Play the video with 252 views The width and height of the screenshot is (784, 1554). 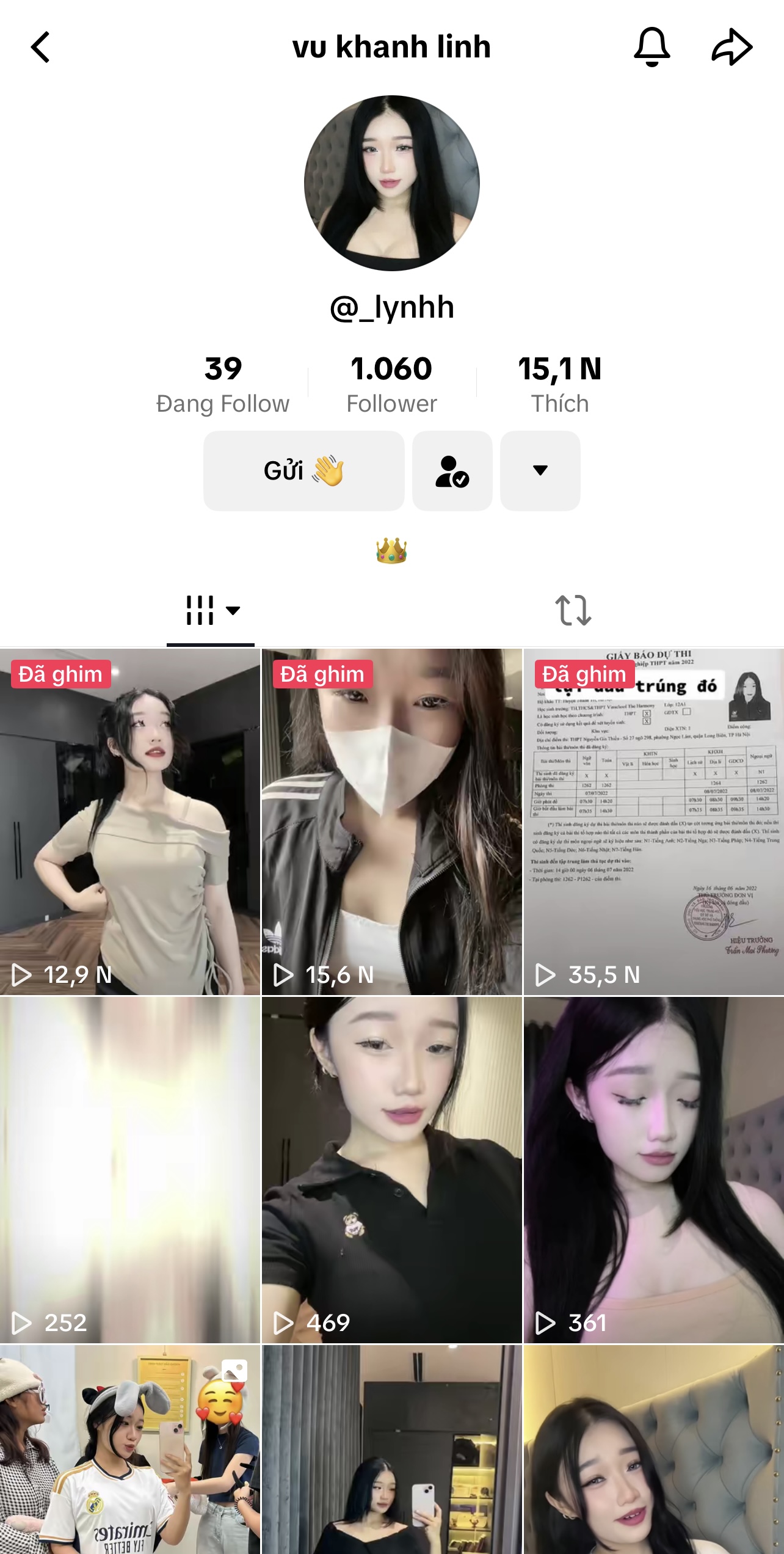coord(130,1170)
